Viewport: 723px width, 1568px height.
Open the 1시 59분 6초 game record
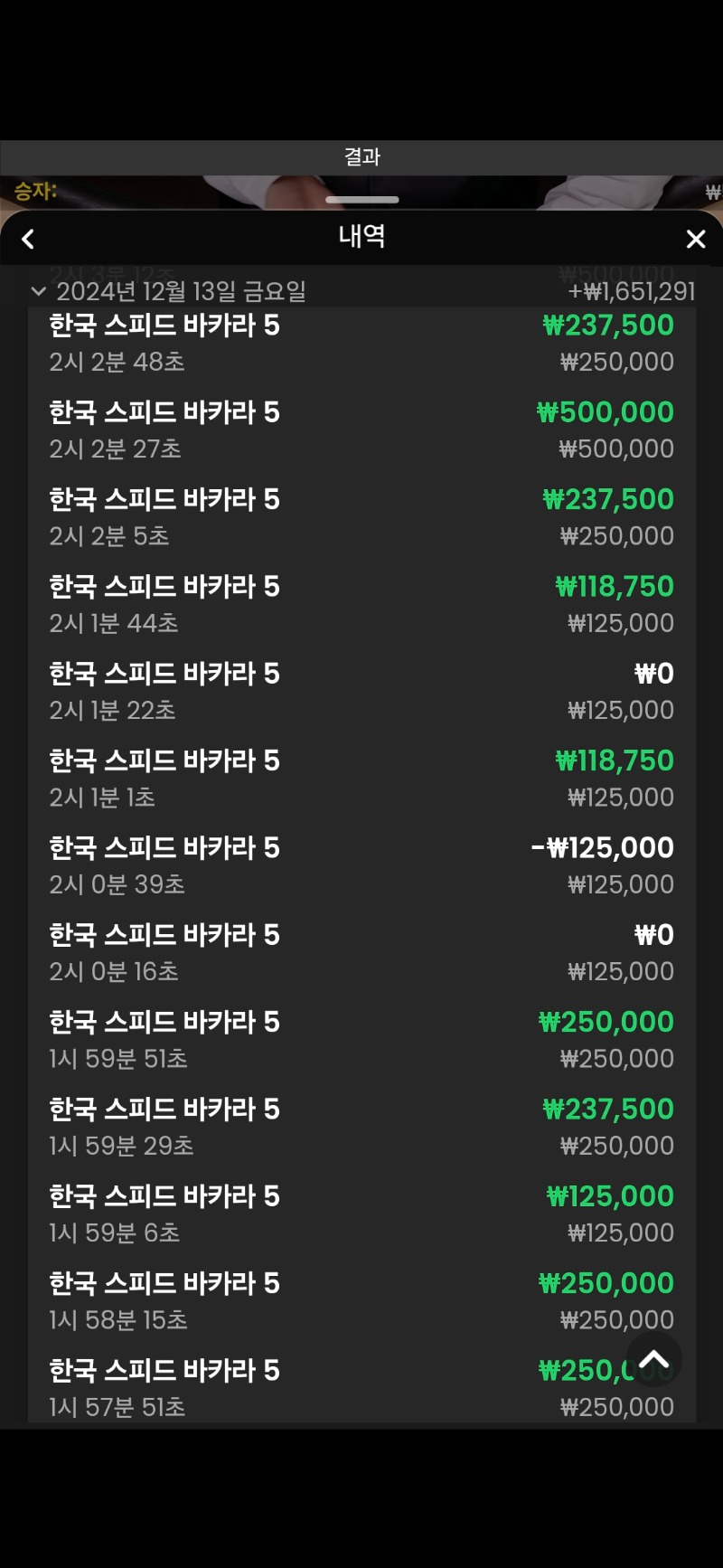[361, 1214]
